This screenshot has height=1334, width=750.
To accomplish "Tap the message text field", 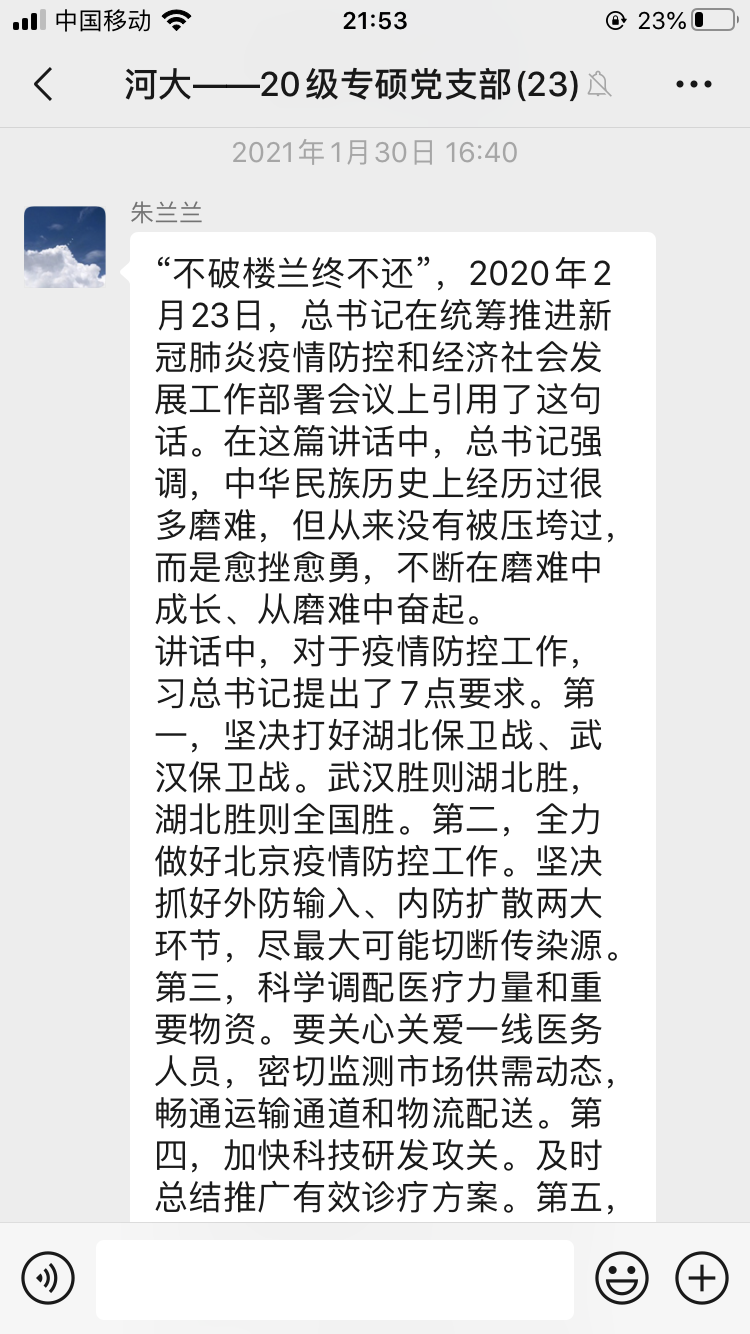I will tap(335, 1279).
